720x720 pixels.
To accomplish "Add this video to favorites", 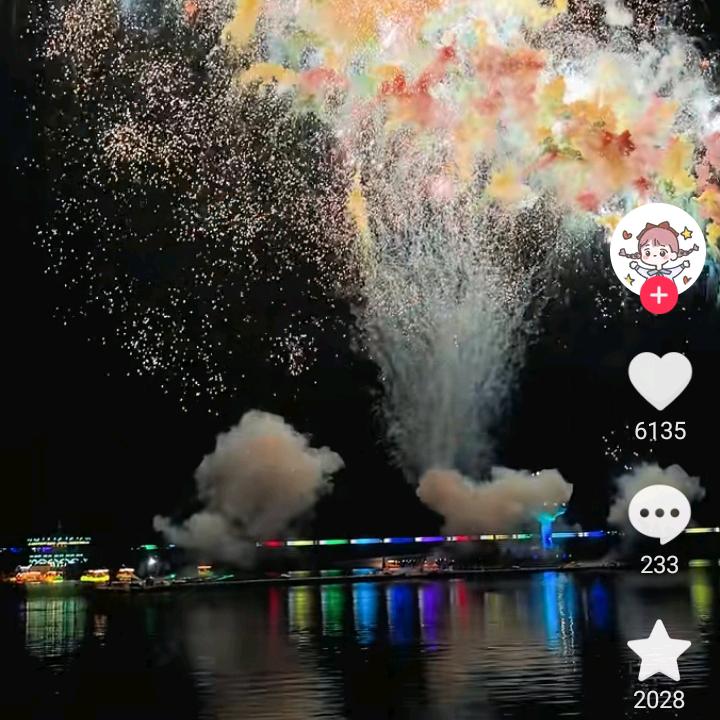I will coord(659,651).
